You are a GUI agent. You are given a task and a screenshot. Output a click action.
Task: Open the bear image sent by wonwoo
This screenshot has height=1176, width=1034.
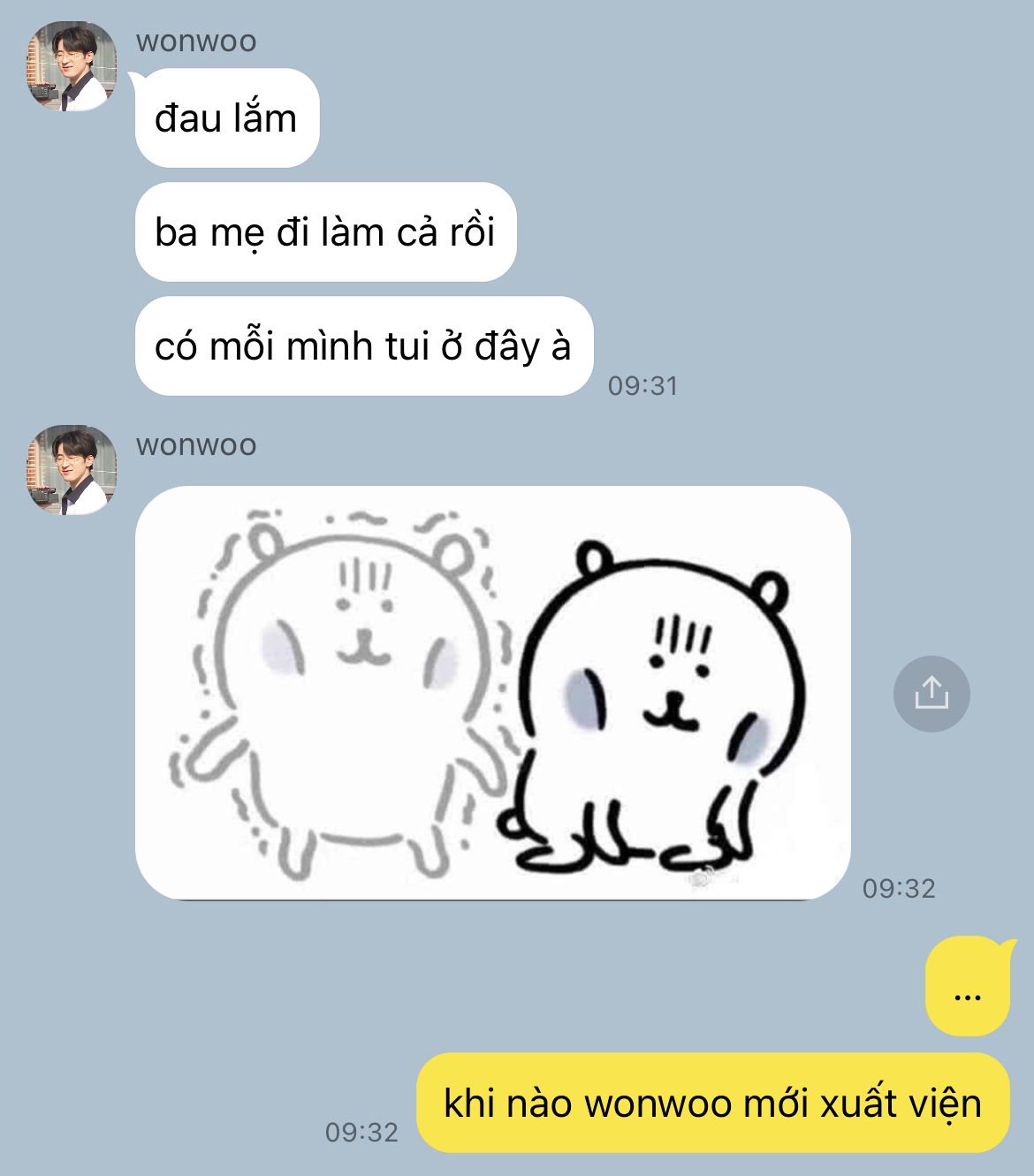coord(493,693)
